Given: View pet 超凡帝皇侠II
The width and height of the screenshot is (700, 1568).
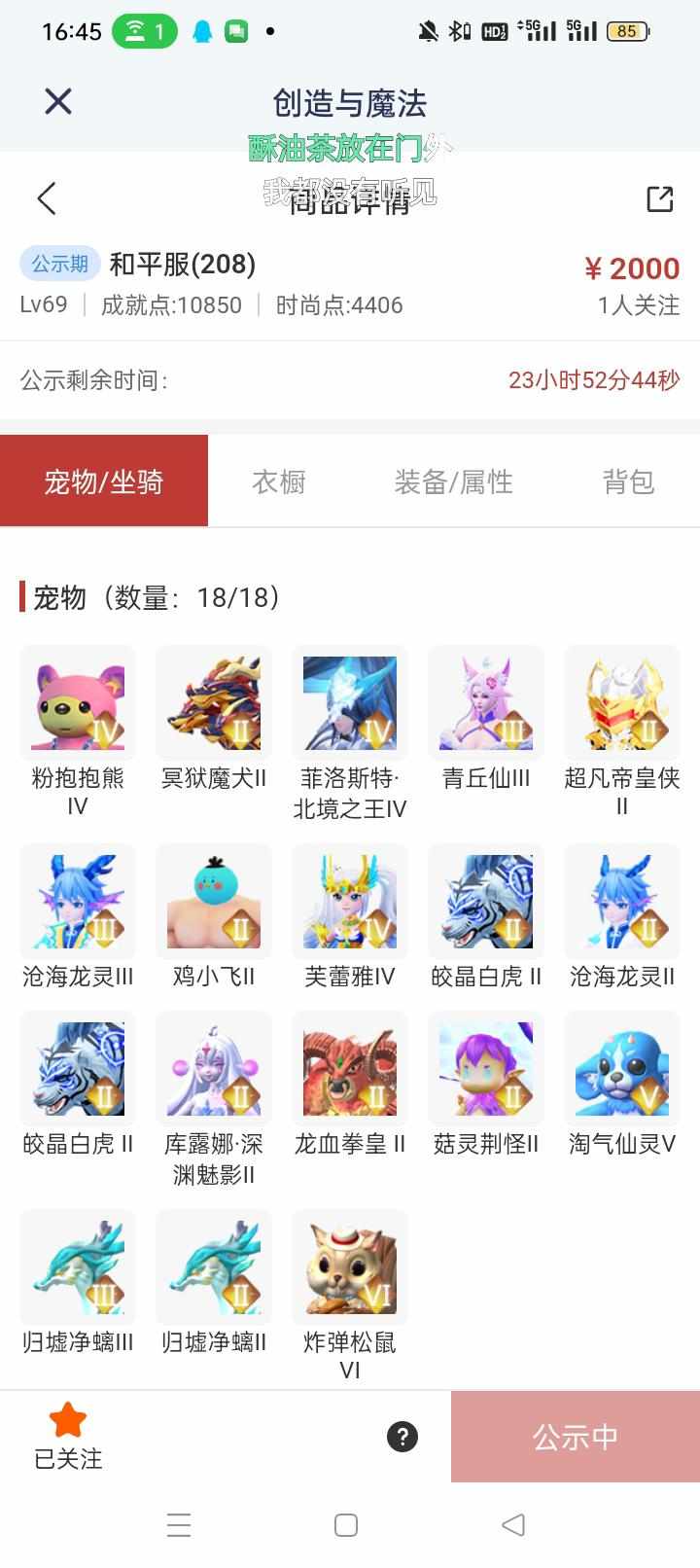Looking at the screenshot, I should (x=622, y=703).
